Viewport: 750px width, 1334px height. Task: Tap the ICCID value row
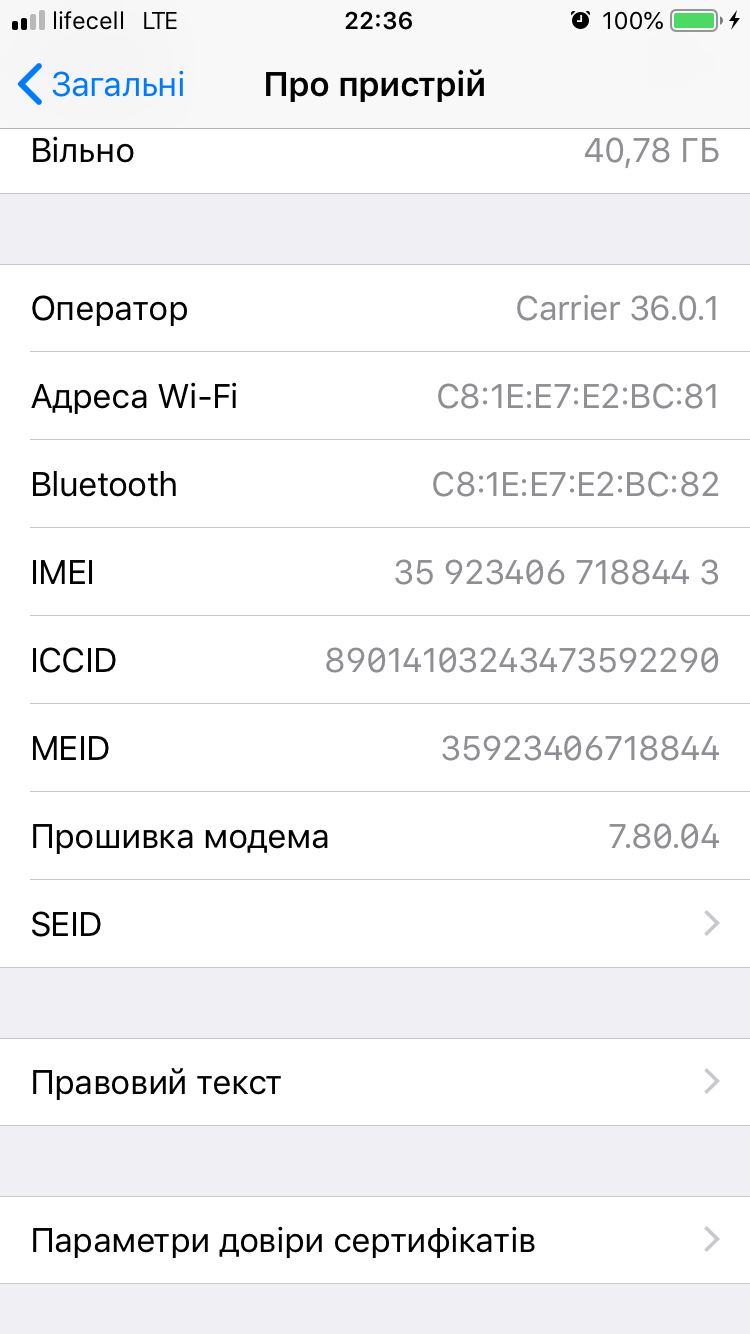click(x=522, y=659)
